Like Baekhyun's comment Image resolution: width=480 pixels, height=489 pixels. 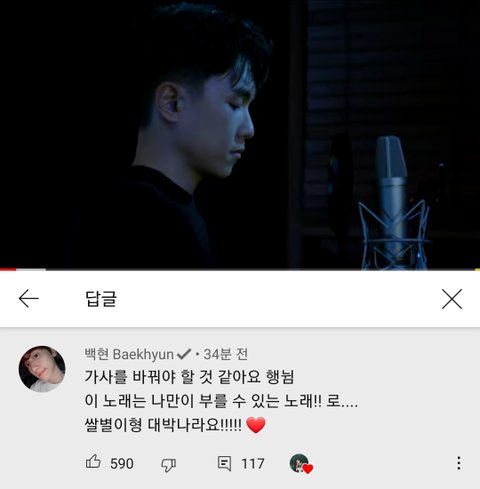(93, 462)
